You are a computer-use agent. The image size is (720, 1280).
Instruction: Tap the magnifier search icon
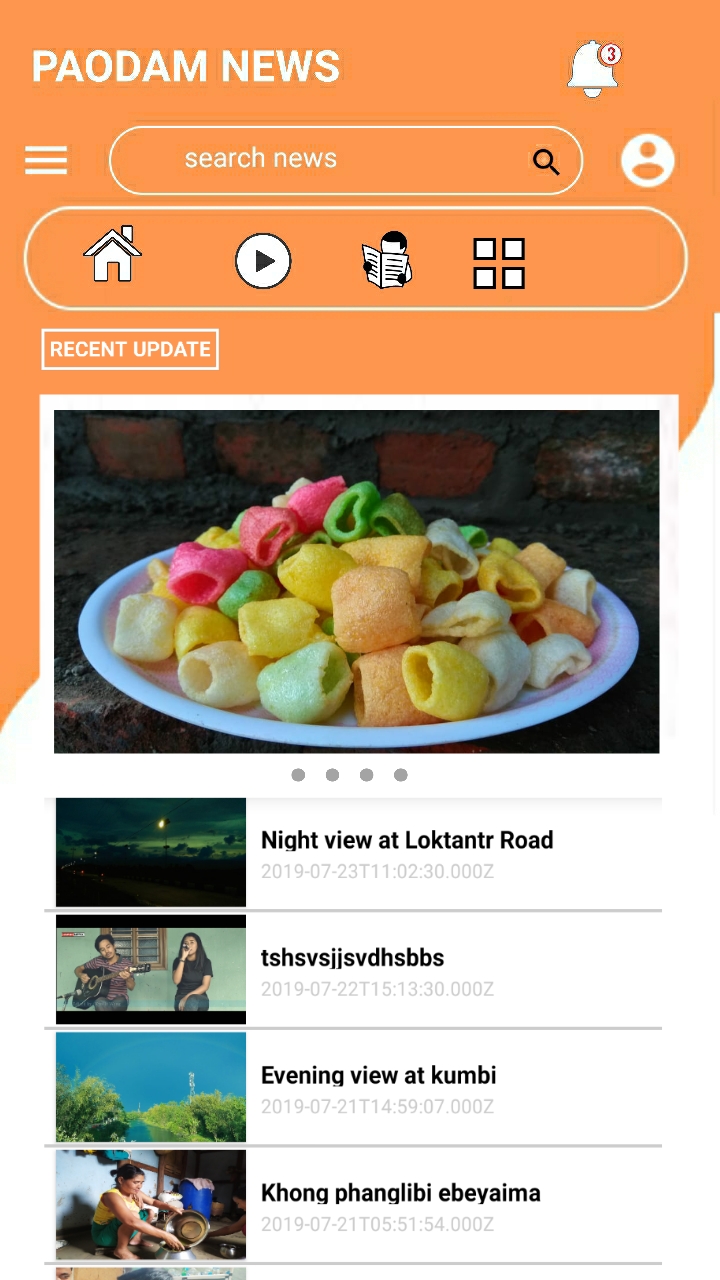[546, 162]
